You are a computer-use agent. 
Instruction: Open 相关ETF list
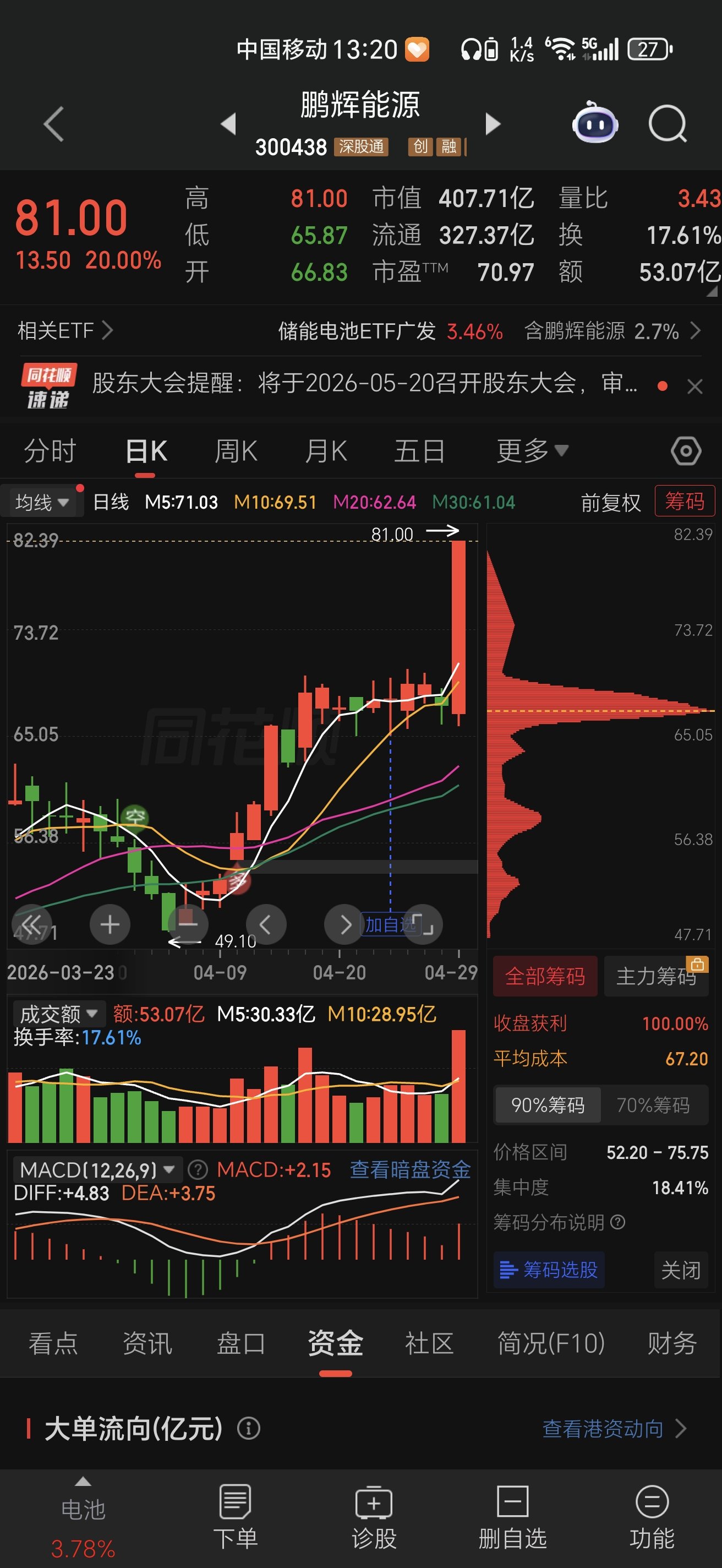[x=64, y=331]
